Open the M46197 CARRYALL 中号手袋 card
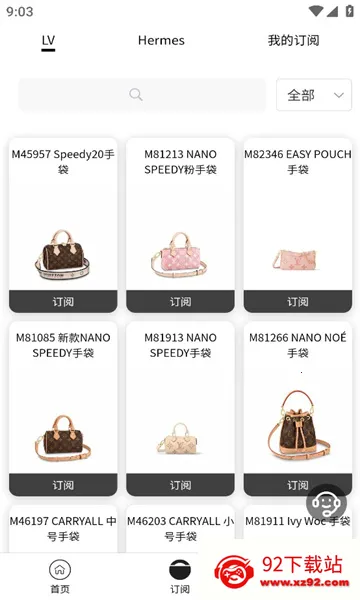The height and width of the screenshot is (600, 360). coord(63,529)
